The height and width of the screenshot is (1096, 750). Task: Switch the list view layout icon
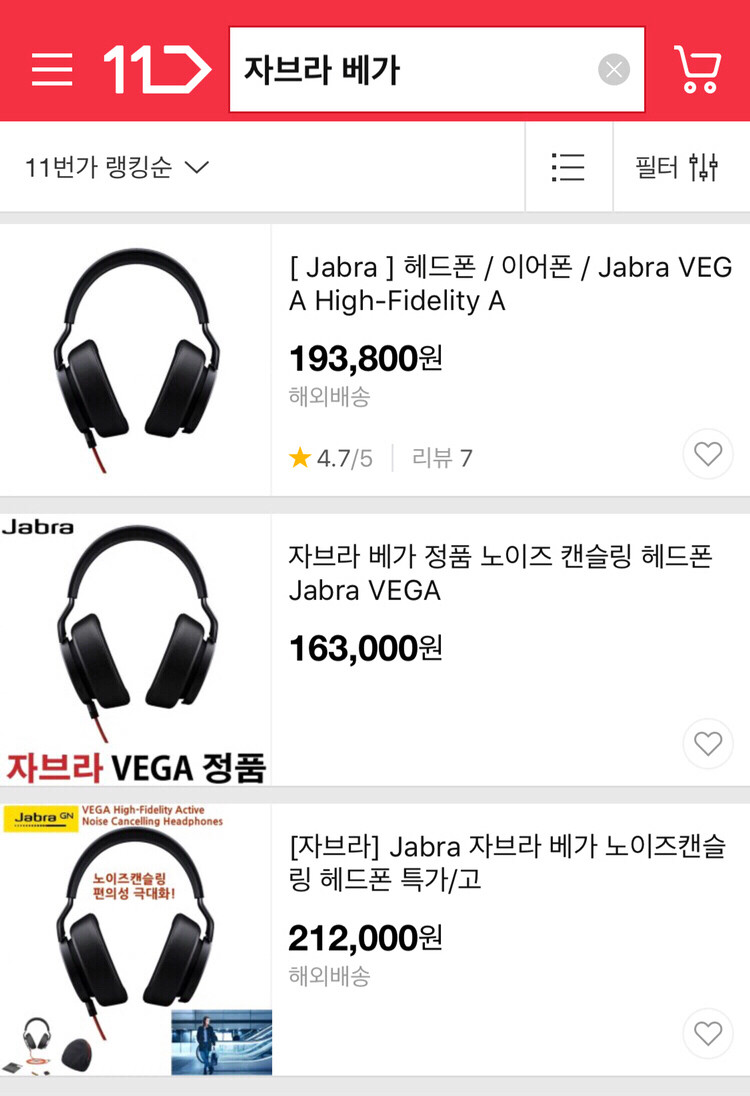tap(568, 167)
